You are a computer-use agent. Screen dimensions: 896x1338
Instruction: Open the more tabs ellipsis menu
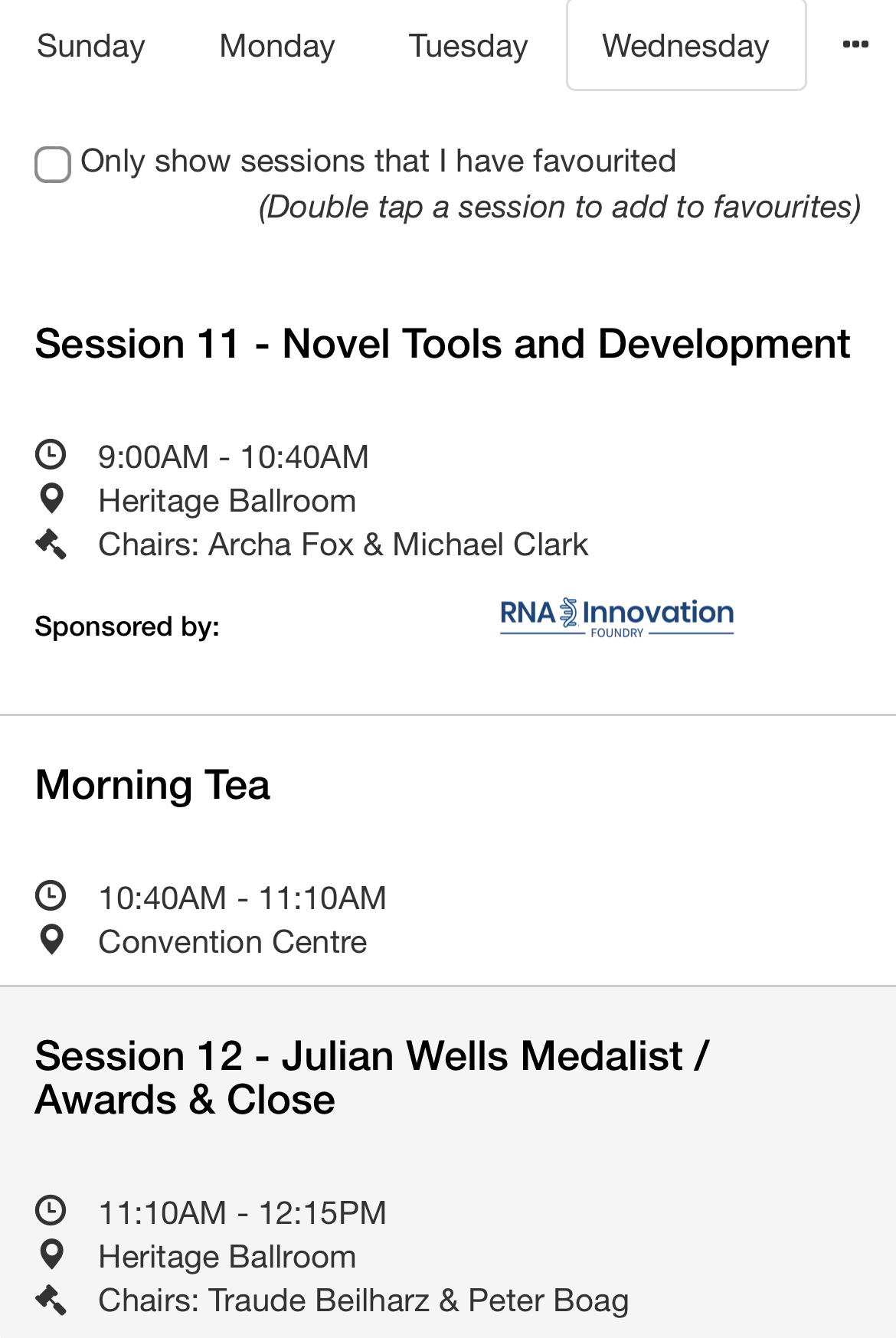point(855,44)
